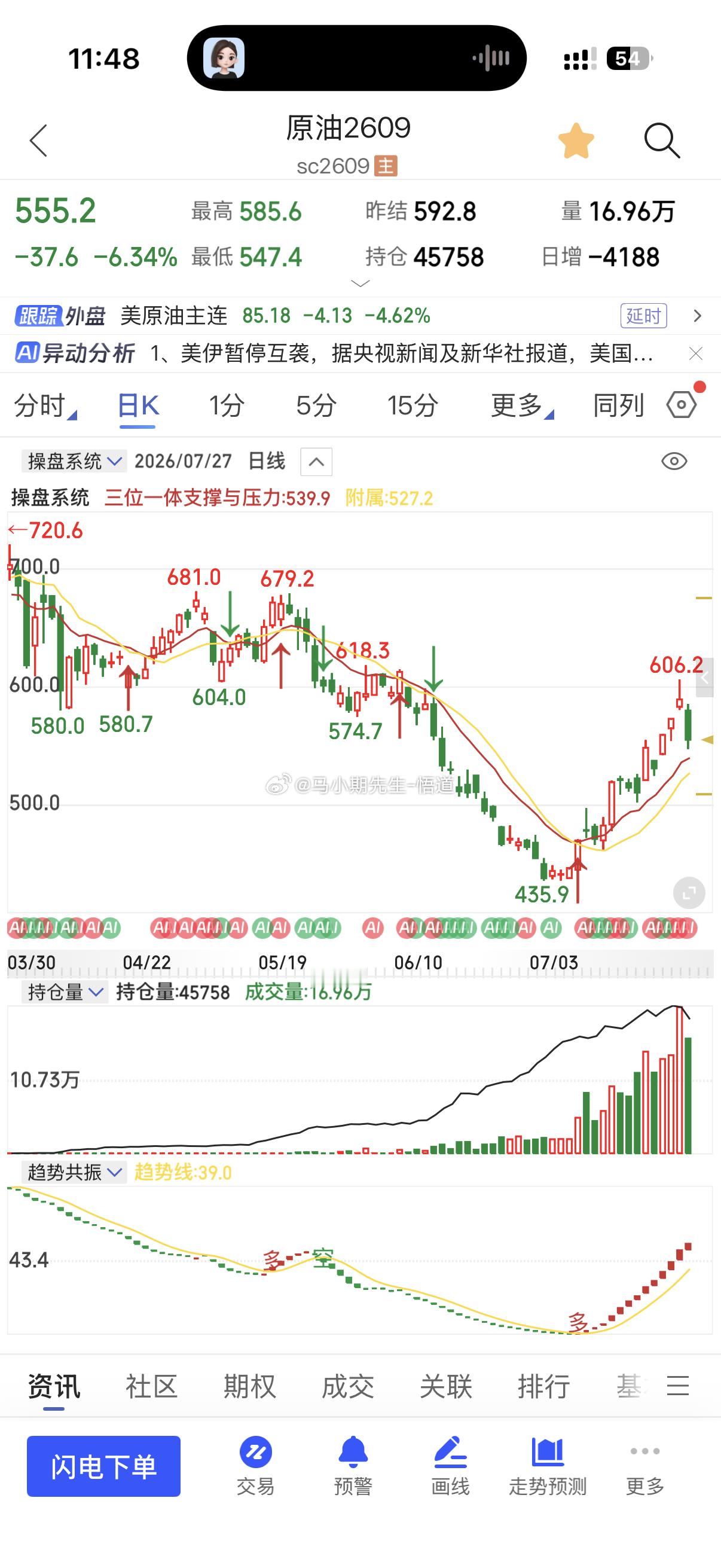Image resolution: width=721 pixels, height=1568 pixels.
Task: Open the 操盘系统 indicator dropdown
Action: [x=74, y=462]
